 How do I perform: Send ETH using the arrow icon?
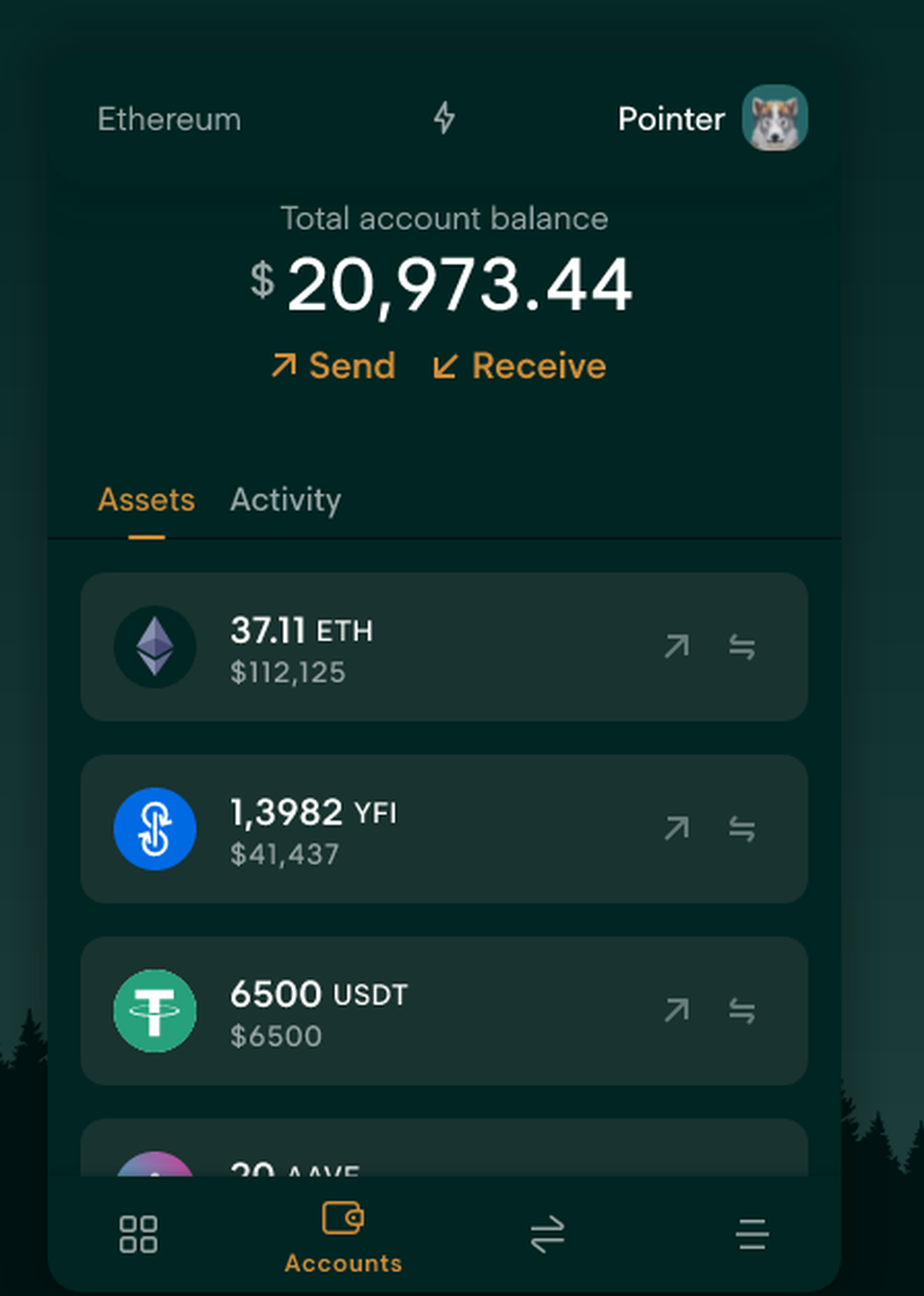[676, 646]
